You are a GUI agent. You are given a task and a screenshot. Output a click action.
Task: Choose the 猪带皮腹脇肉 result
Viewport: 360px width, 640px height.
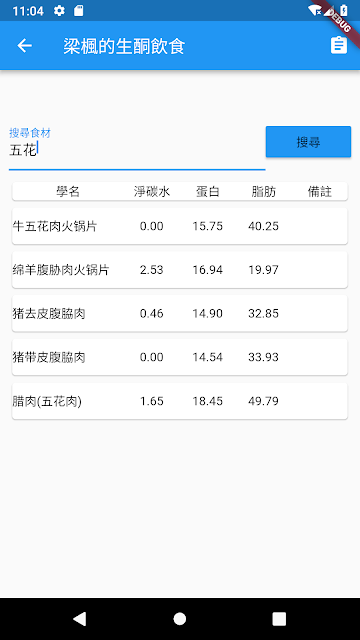[180, 357]
